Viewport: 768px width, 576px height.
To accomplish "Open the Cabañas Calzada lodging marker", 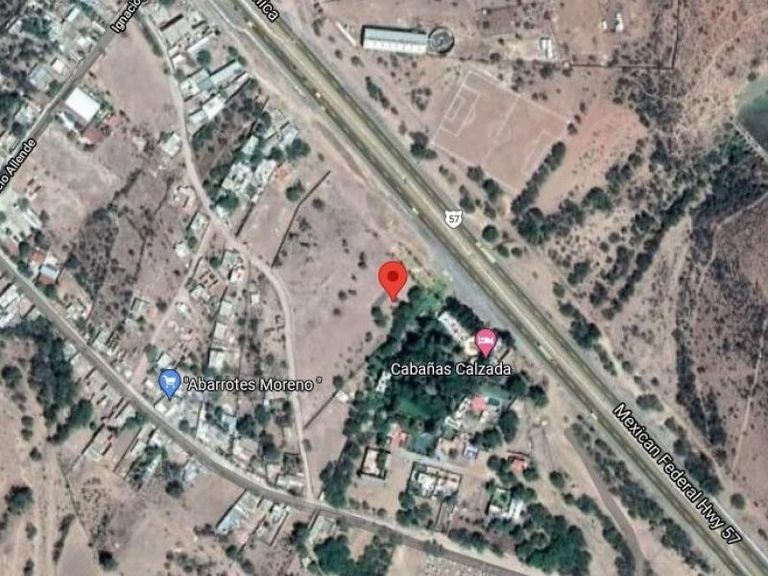I will coord(485,342).
